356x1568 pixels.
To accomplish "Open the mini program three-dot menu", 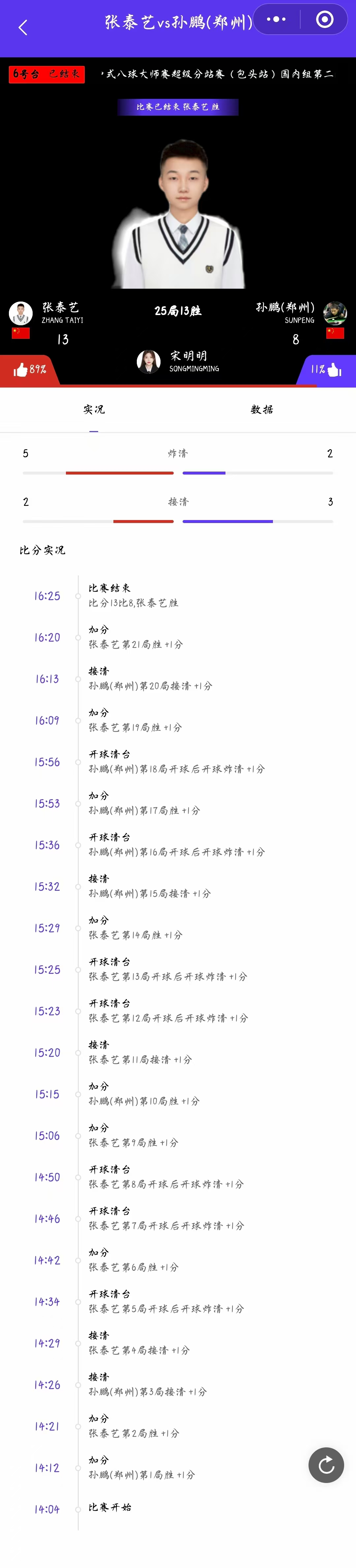I will click(x=276, y=19).
